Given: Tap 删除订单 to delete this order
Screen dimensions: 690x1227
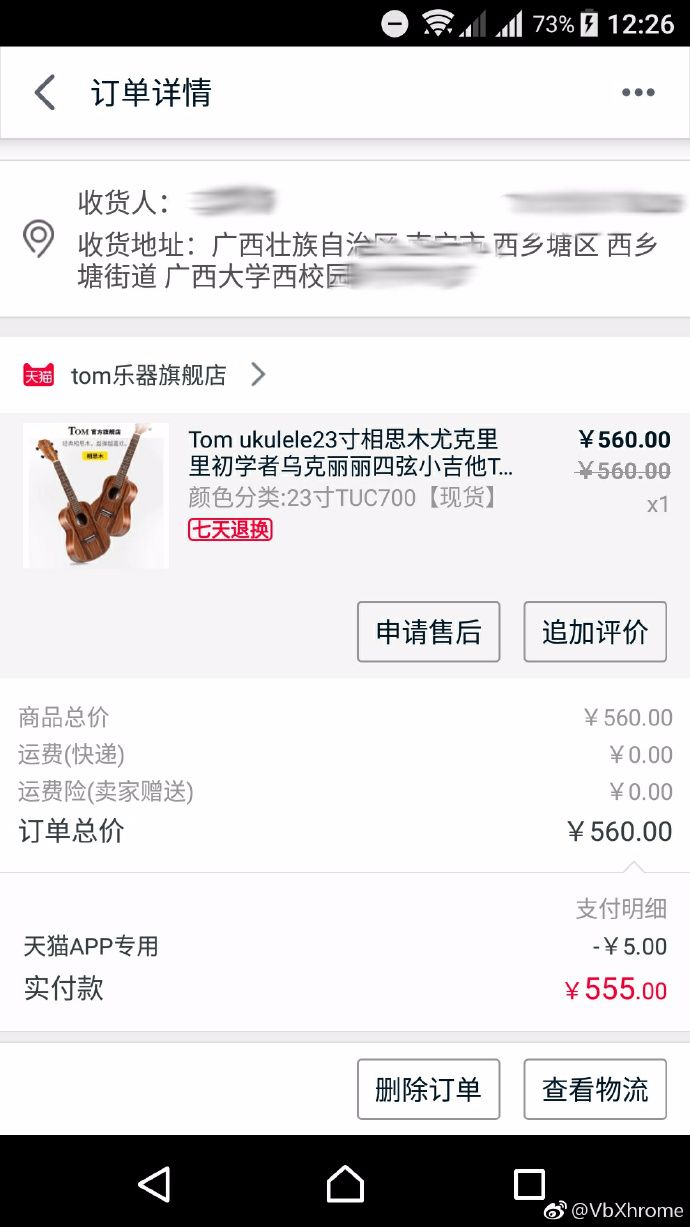Looking at the screenshot, I should click(428, 1089).
